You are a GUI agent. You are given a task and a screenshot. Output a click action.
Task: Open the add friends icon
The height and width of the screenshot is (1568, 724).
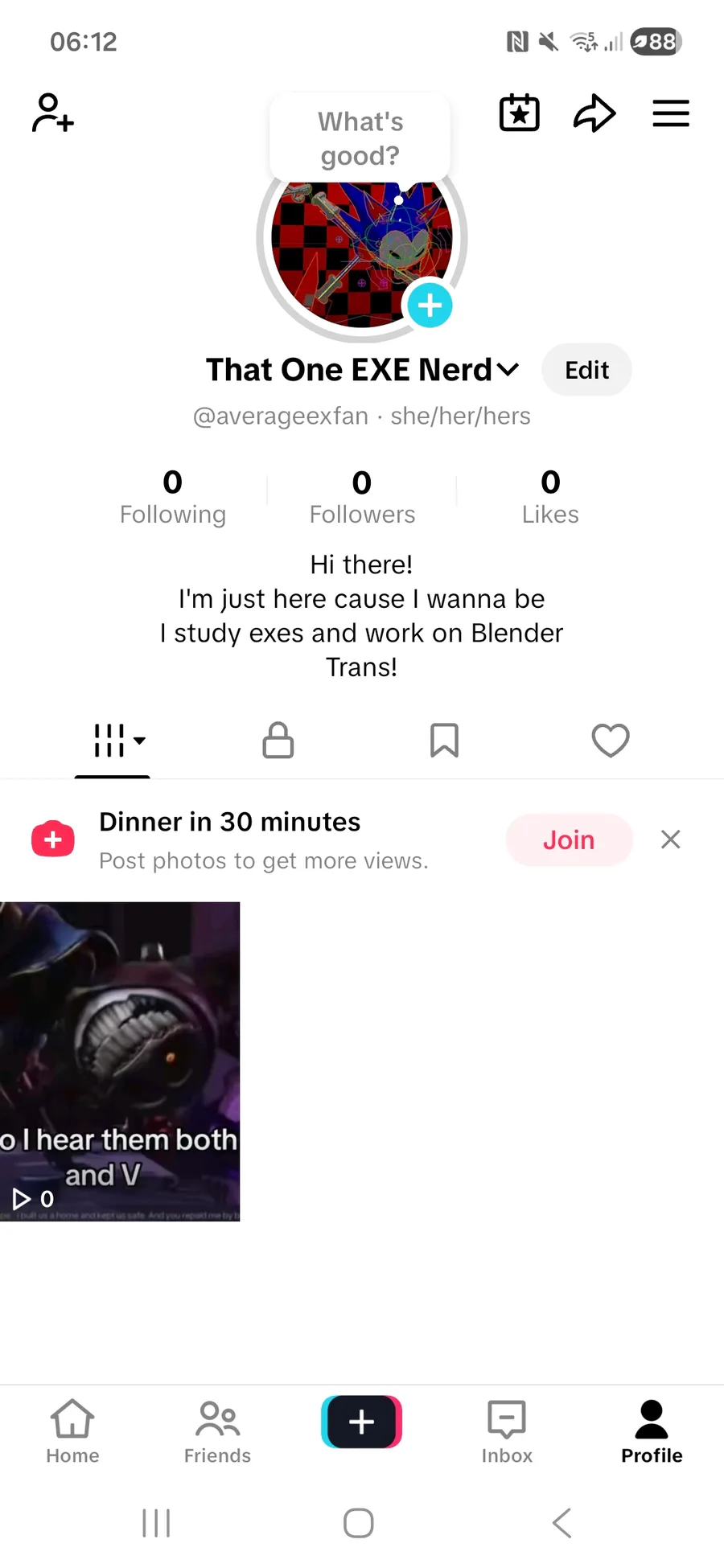click(x=53, y=113)
